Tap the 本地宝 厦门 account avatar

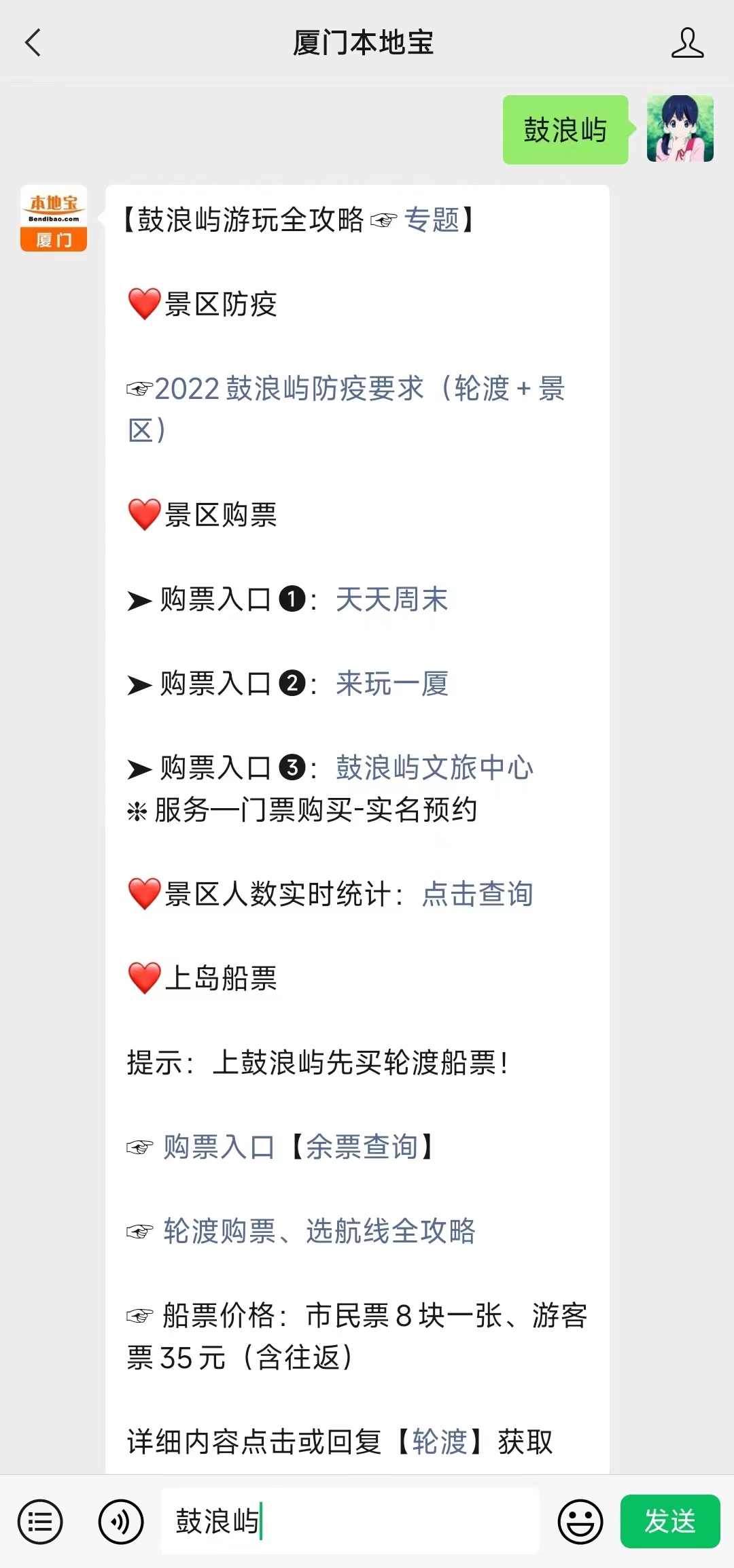(54, 218)
